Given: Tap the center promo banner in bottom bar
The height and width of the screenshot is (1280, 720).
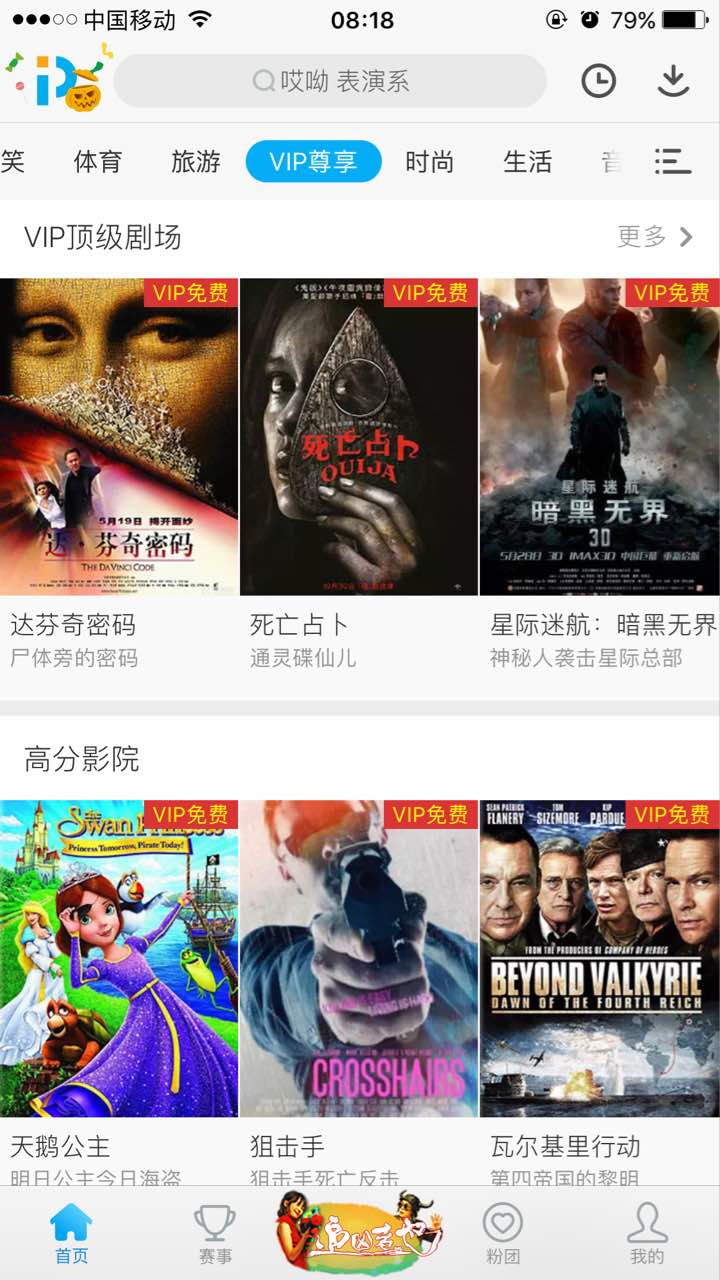Looking at the screenshot, I should tap(360, 1230).
